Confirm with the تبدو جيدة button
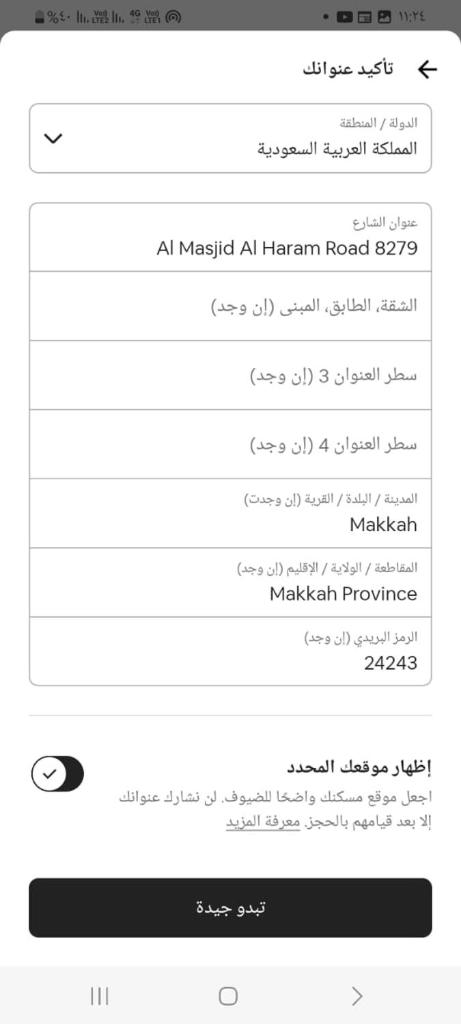Image resolution: width=461 pixels, height=1024 pixels. pyautogui.click(x=230, y=908)
